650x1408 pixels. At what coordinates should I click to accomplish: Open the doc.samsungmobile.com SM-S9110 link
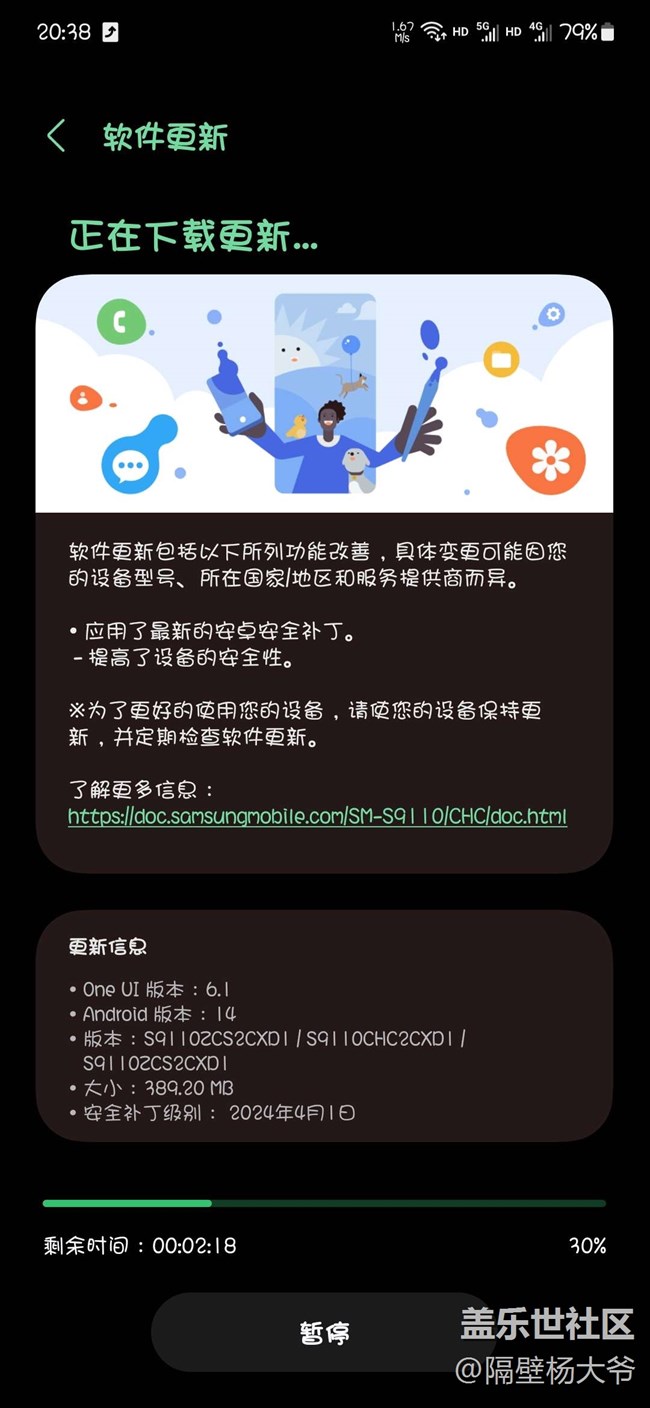(317, 816)
